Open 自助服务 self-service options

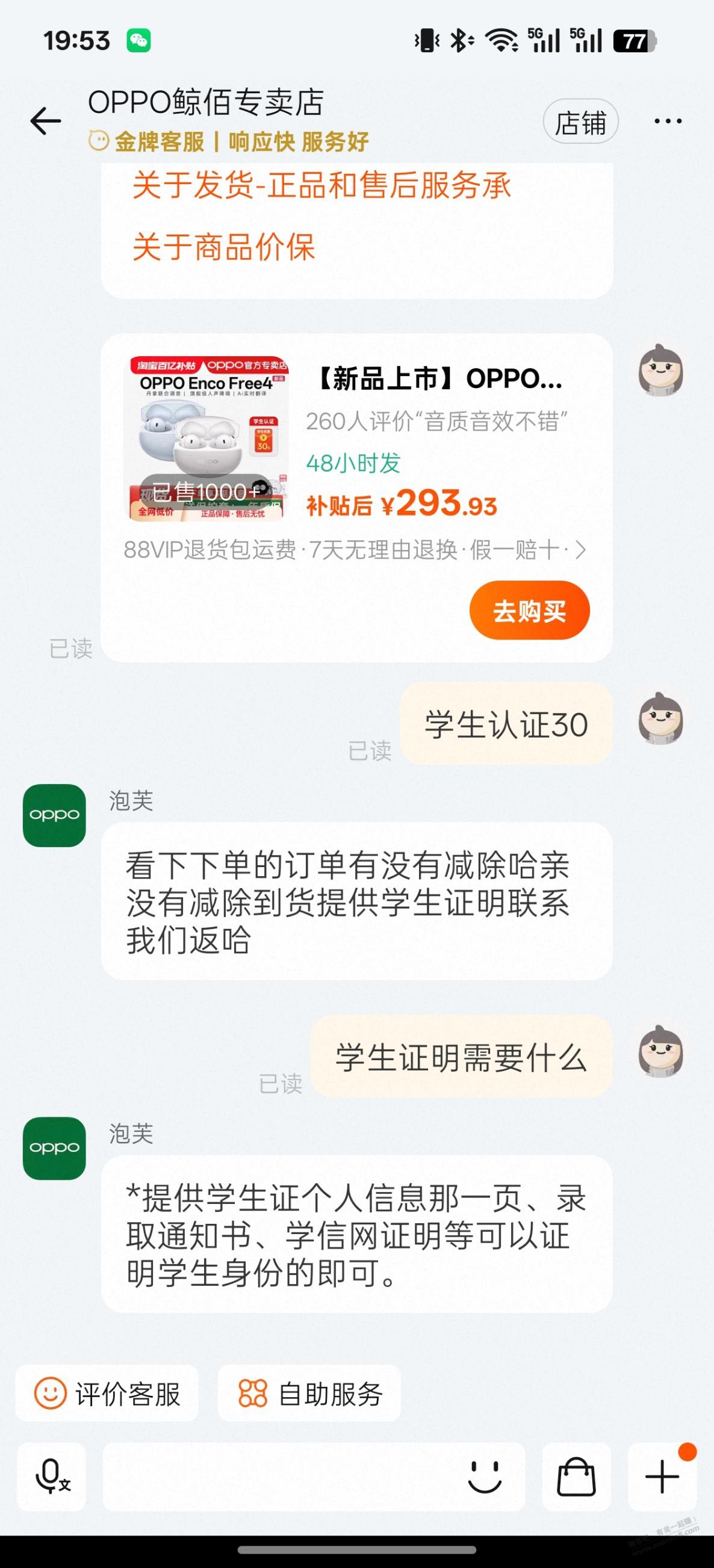309,1394
